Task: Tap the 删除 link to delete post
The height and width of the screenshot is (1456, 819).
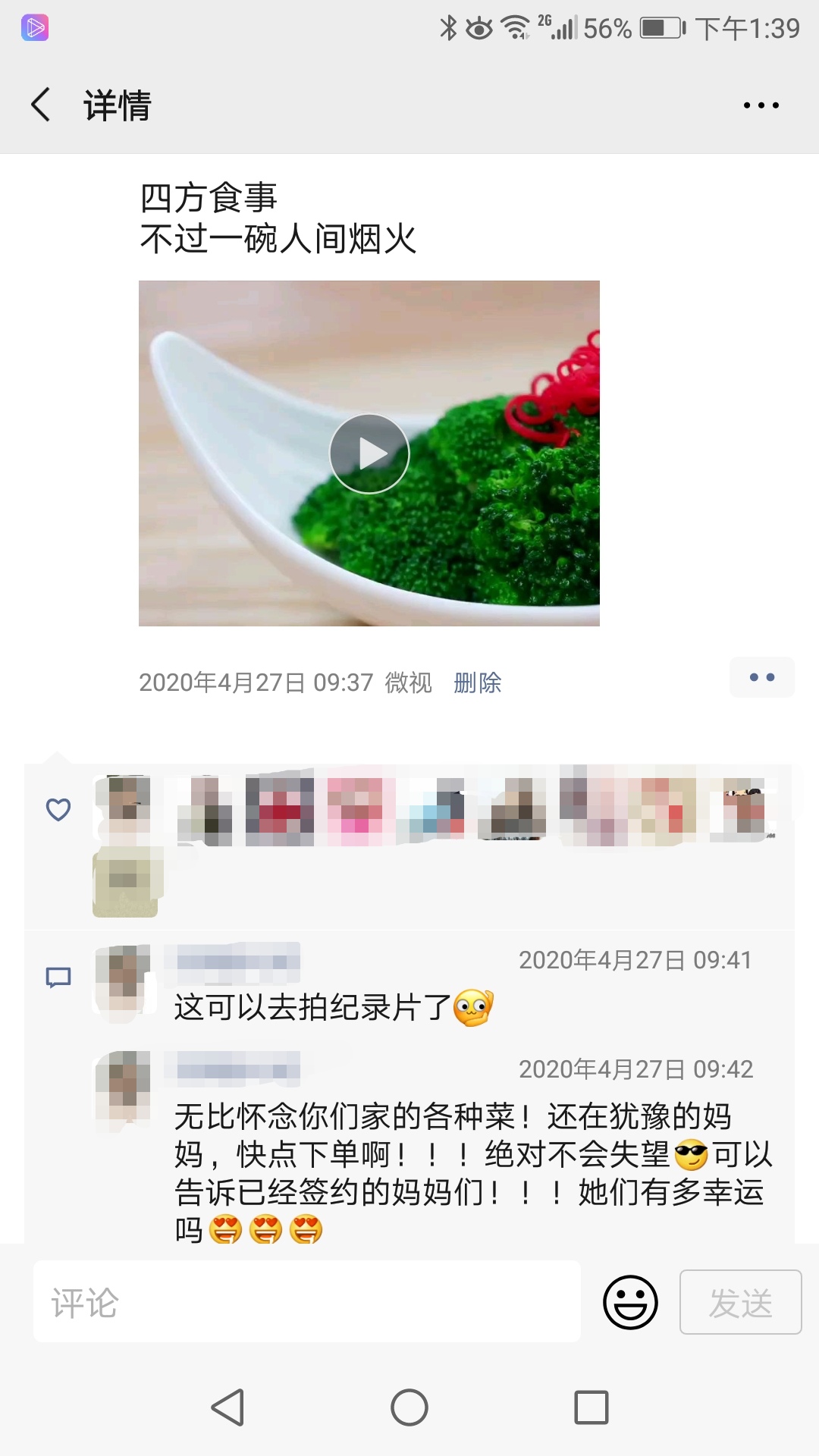Action: (477, 682)
